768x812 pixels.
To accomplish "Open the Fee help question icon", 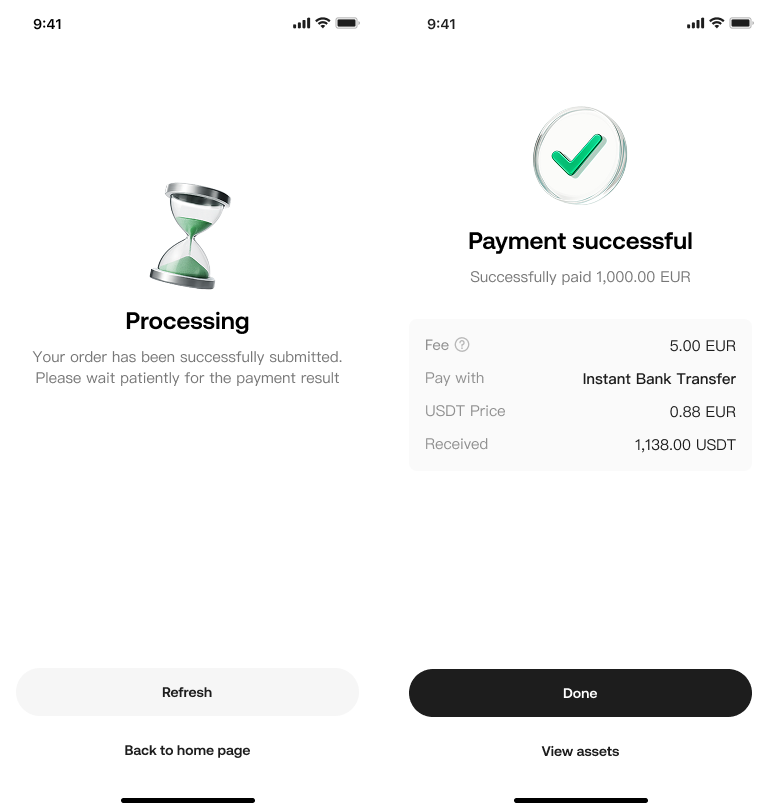I will [x=462, y=345].
